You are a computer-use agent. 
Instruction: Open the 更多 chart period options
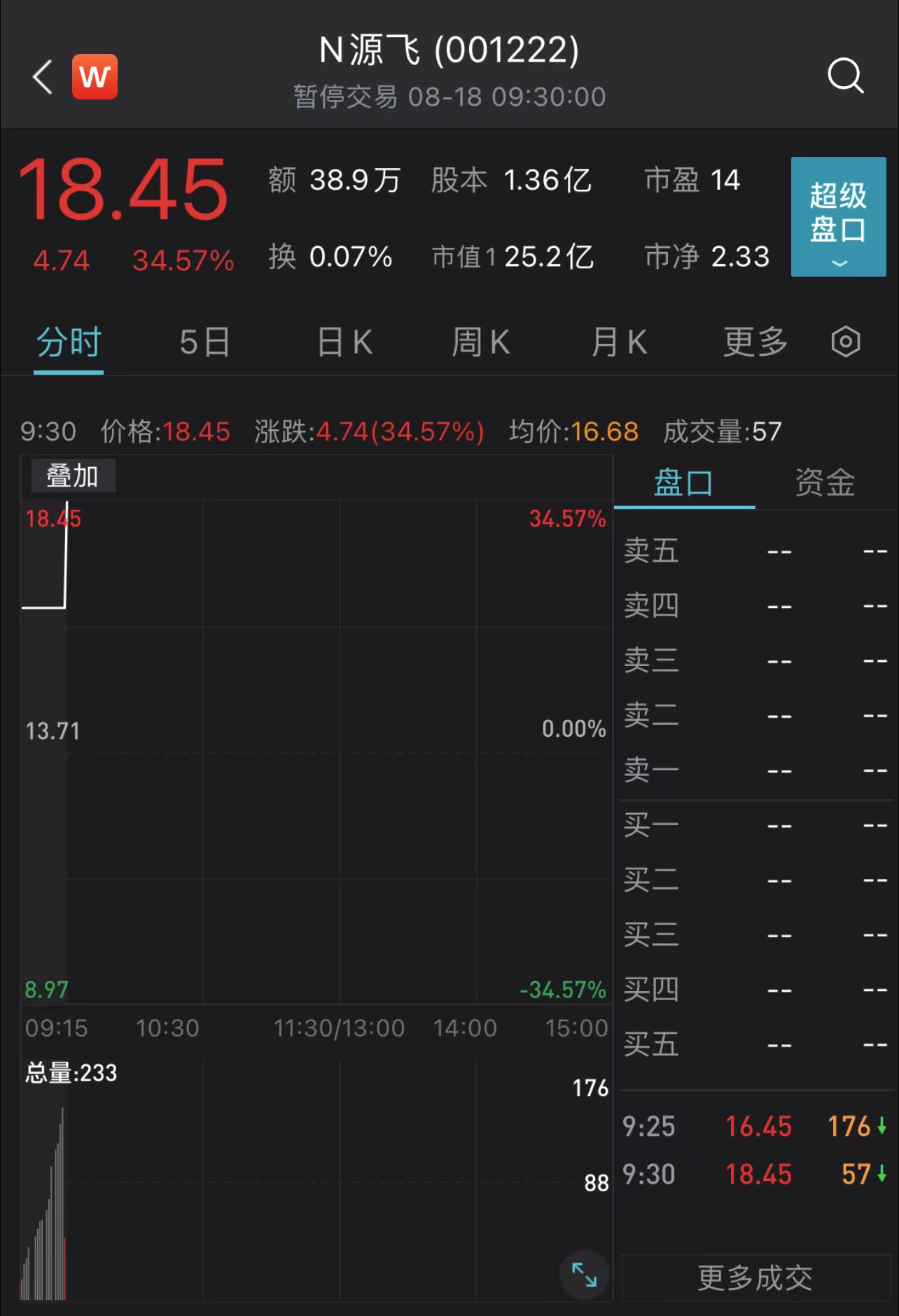pyautogui.click(x=755, y=342)
